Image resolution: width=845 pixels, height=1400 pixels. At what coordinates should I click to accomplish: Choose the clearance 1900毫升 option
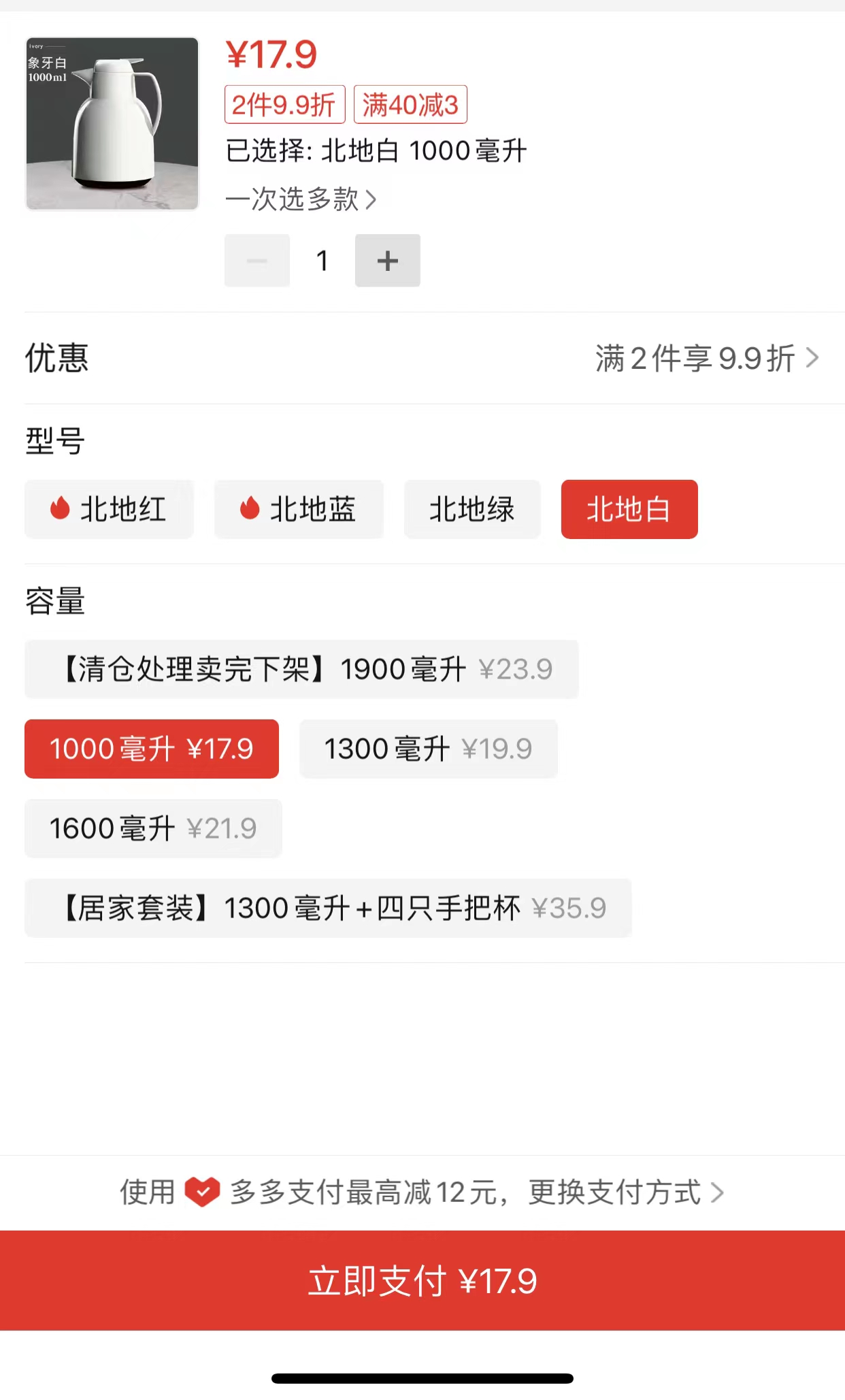pyautogui.click(x=301, y=669)
